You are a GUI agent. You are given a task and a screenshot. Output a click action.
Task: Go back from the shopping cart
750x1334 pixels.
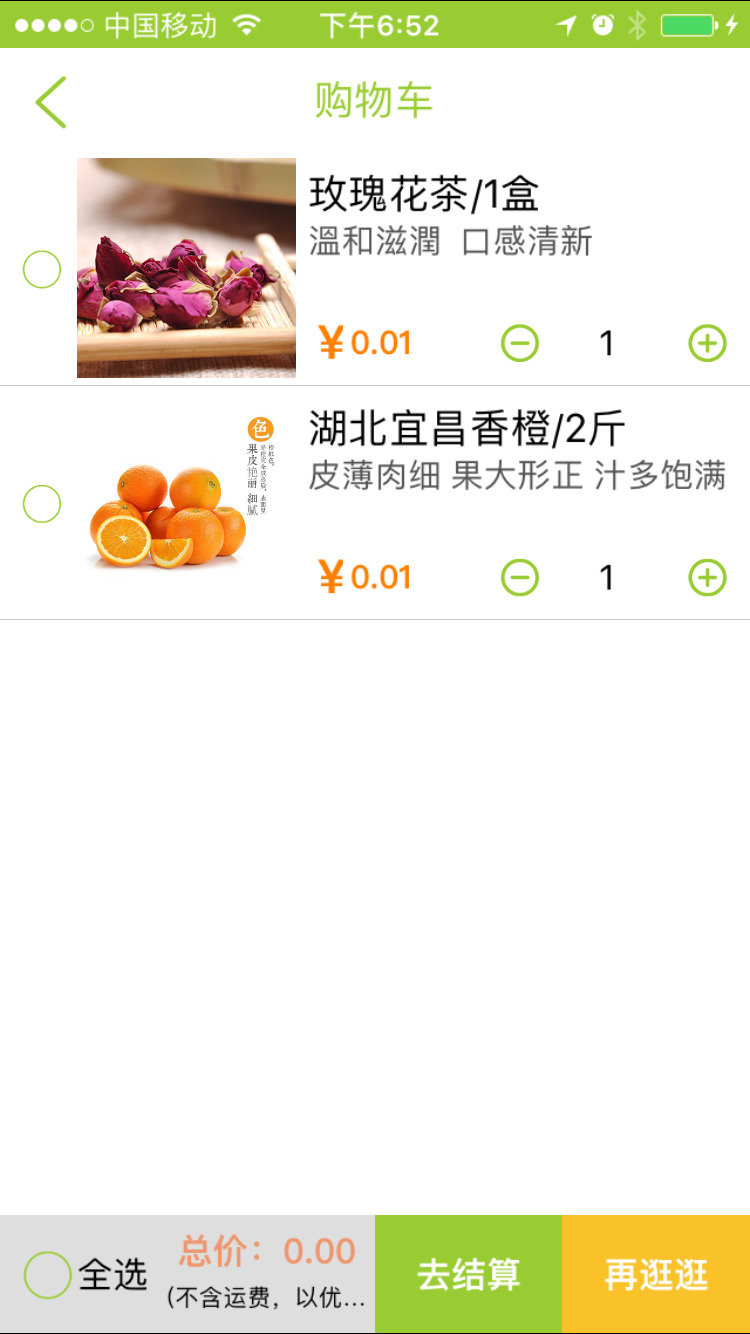coord(51,102)
